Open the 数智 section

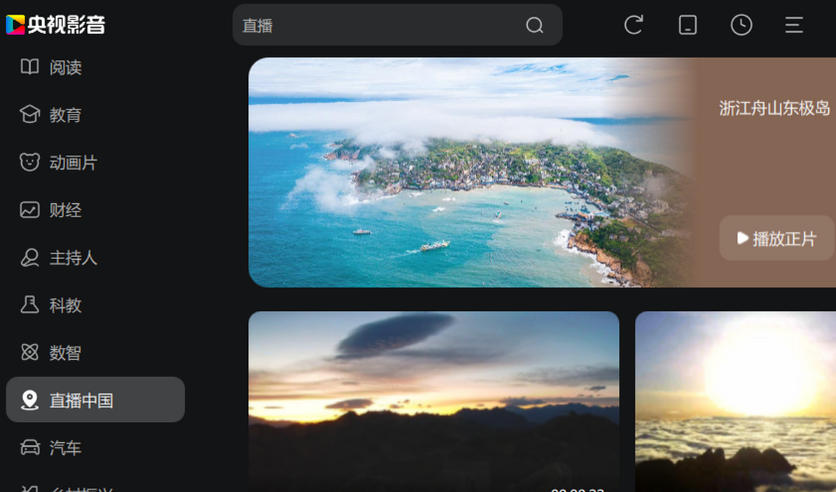click(65, 353)
